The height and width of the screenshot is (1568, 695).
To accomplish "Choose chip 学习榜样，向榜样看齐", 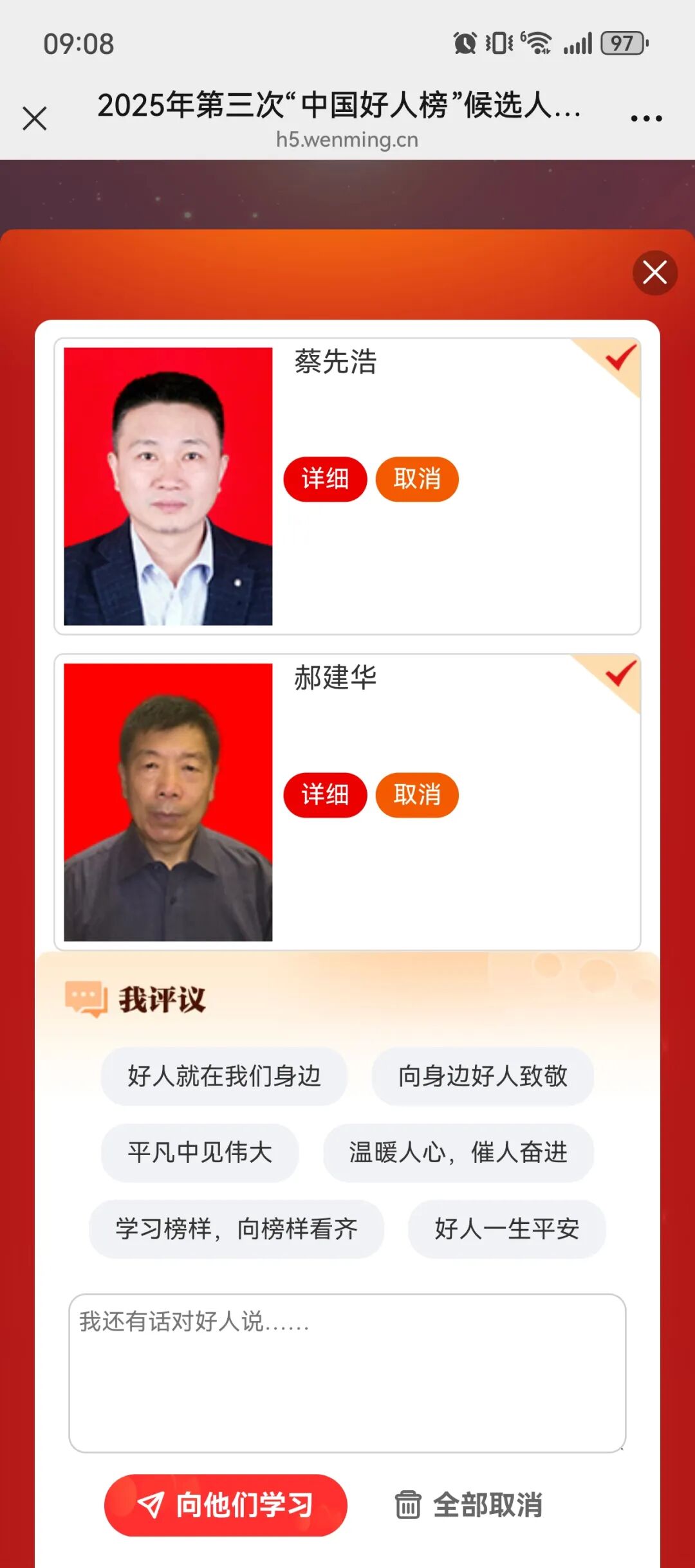I will (236, 1229).
